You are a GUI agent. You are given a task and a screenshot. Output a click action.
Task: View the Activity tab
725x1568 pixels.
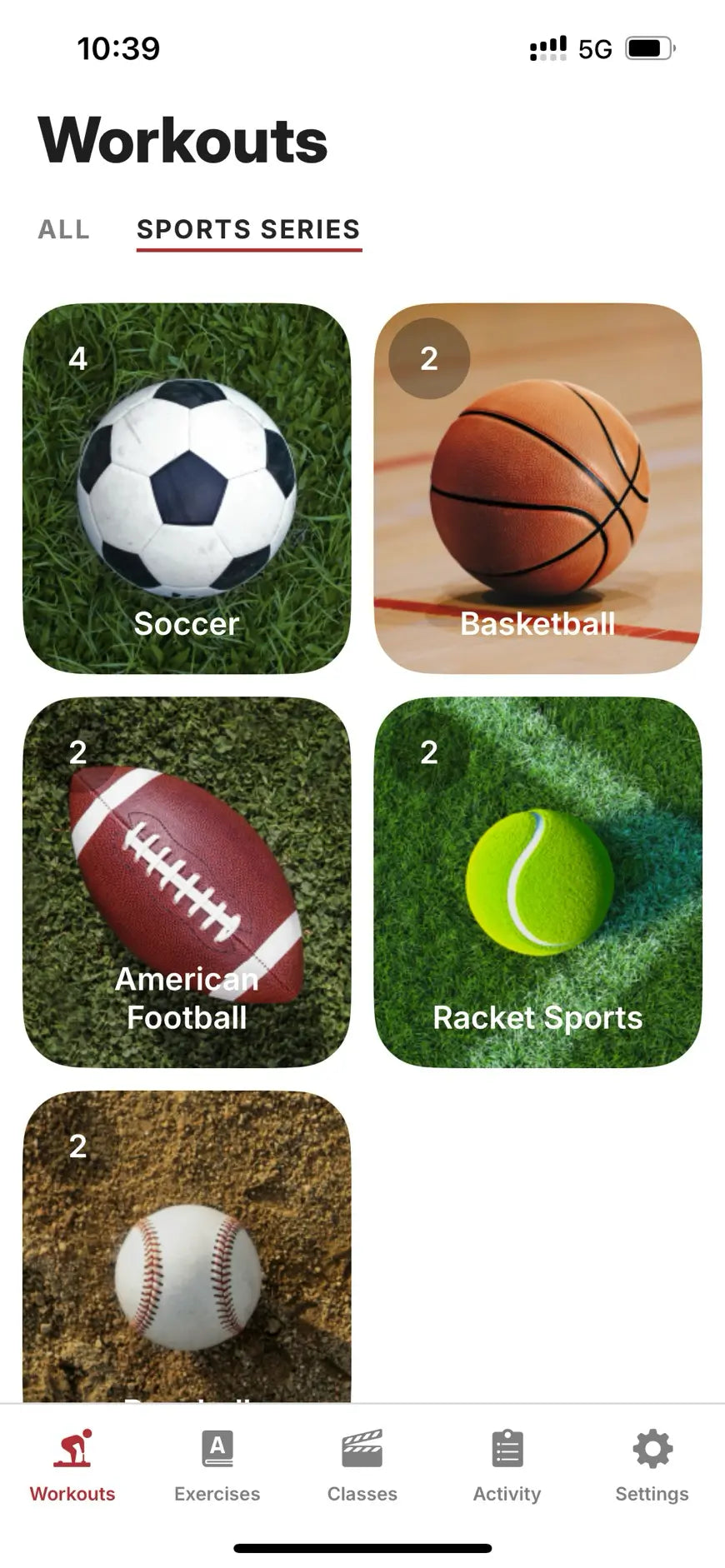click(x=507, y=1466)
